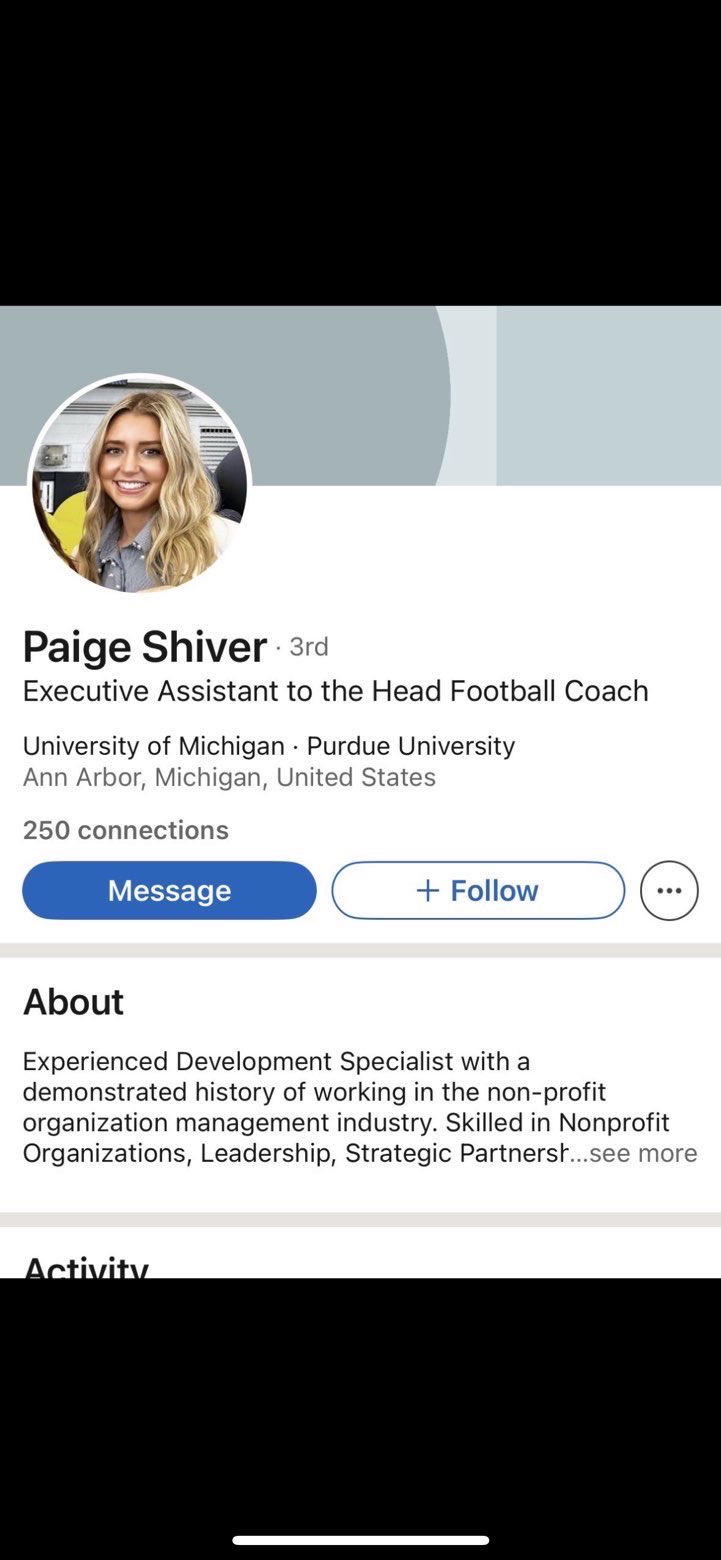The image size is (721, 1560).
Task: Tap the blue Message button
Action: click(169, 890)
